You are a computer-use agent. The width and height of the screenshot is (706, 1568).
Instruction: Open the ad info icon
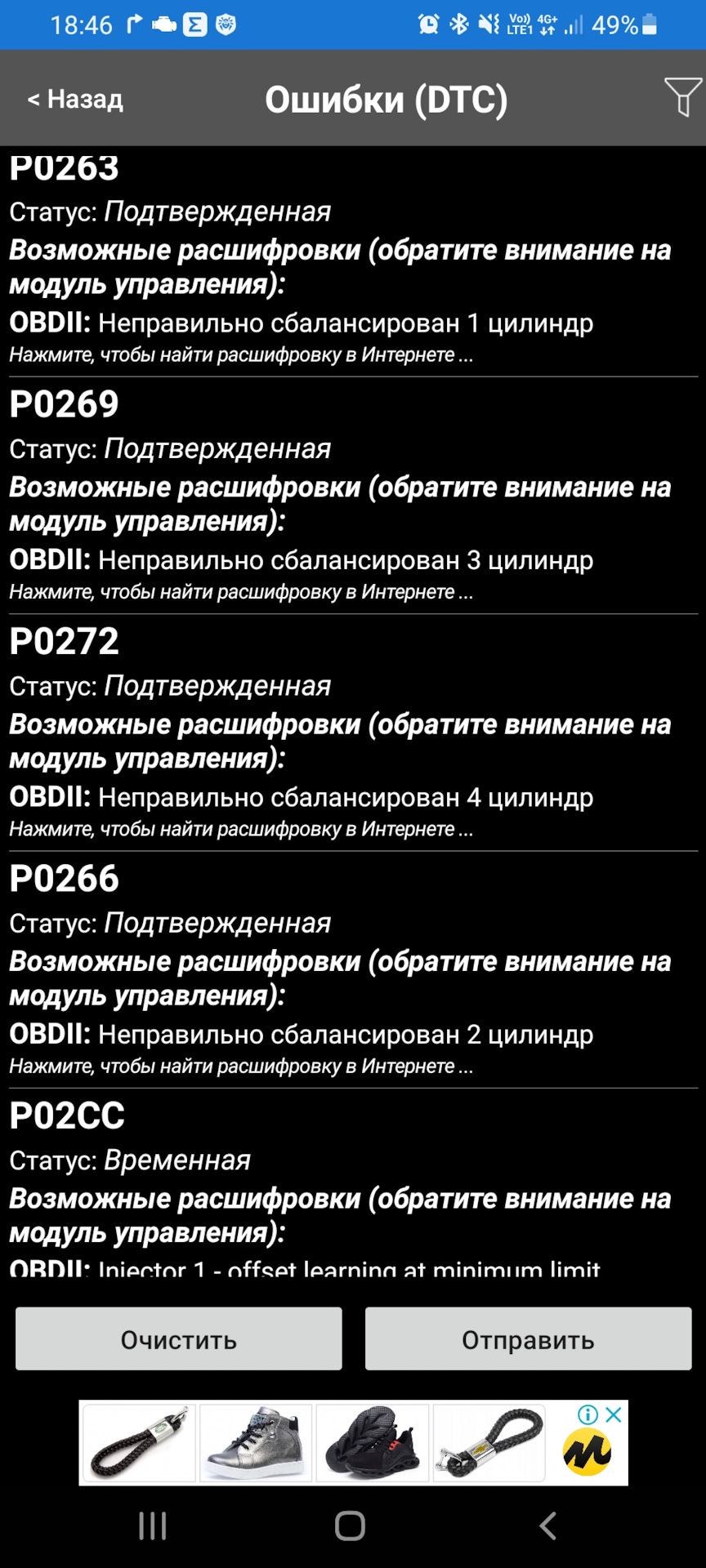click(588, 1414)
